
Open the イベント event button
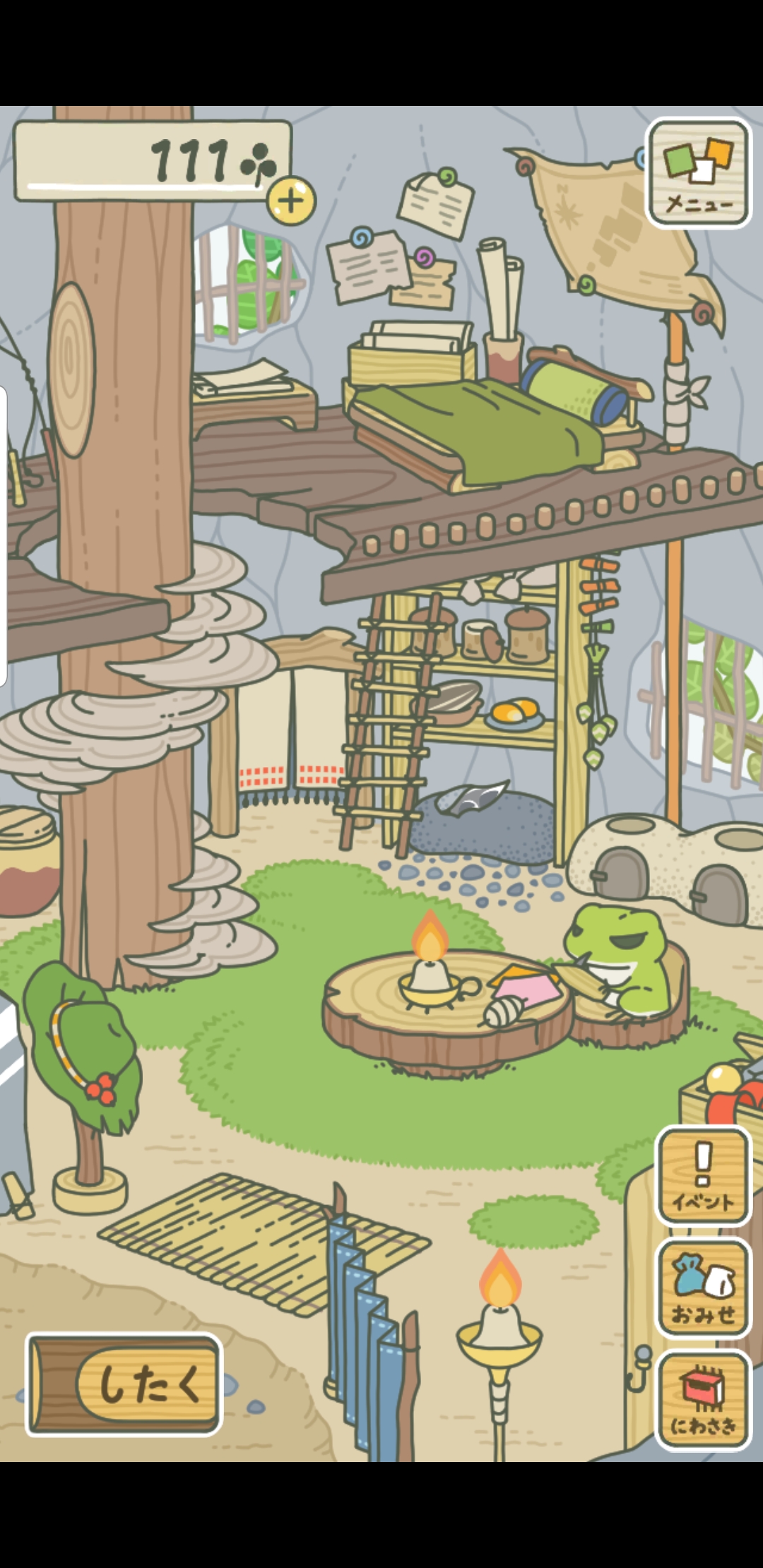[x=702, y=1176]
